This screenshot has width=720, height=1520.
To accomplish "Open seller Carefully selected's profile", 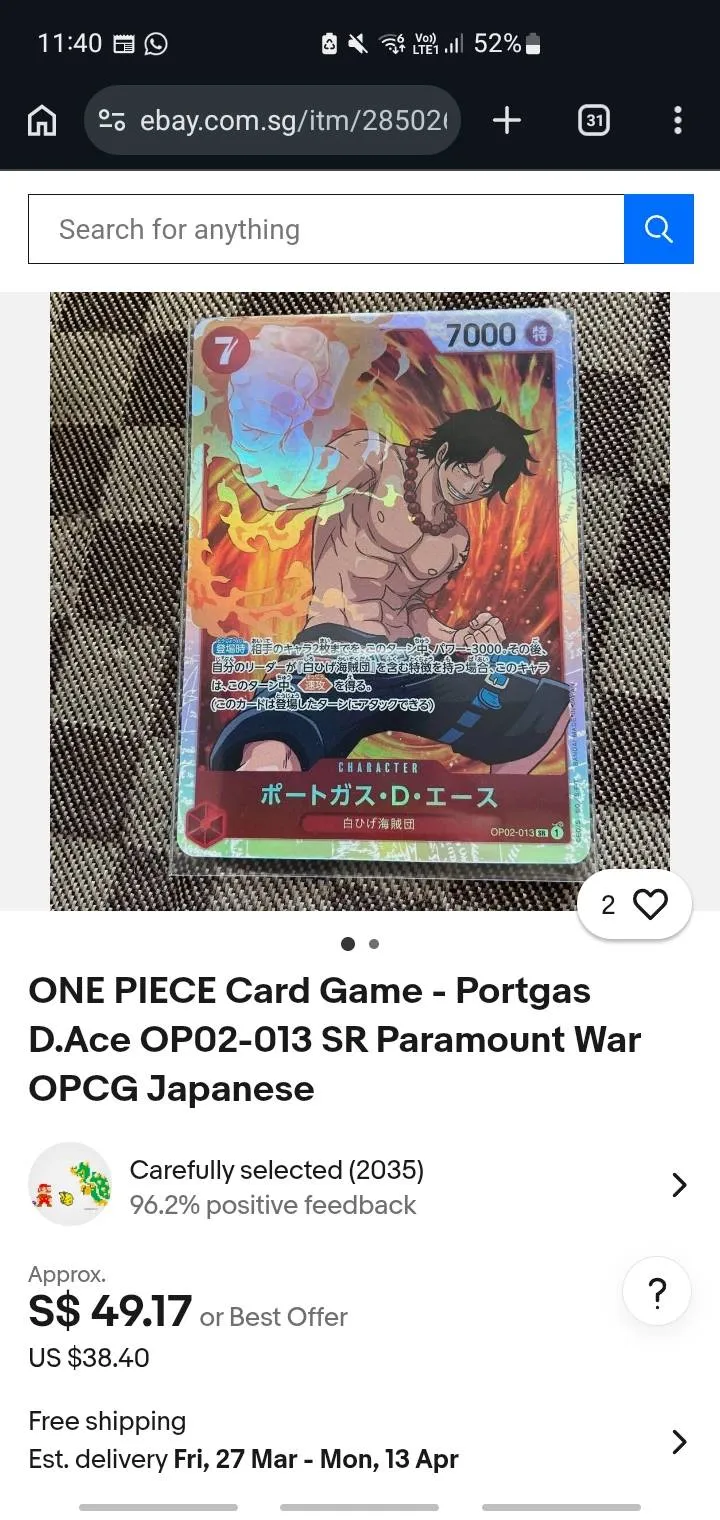I will click(x=360, y=1186).
